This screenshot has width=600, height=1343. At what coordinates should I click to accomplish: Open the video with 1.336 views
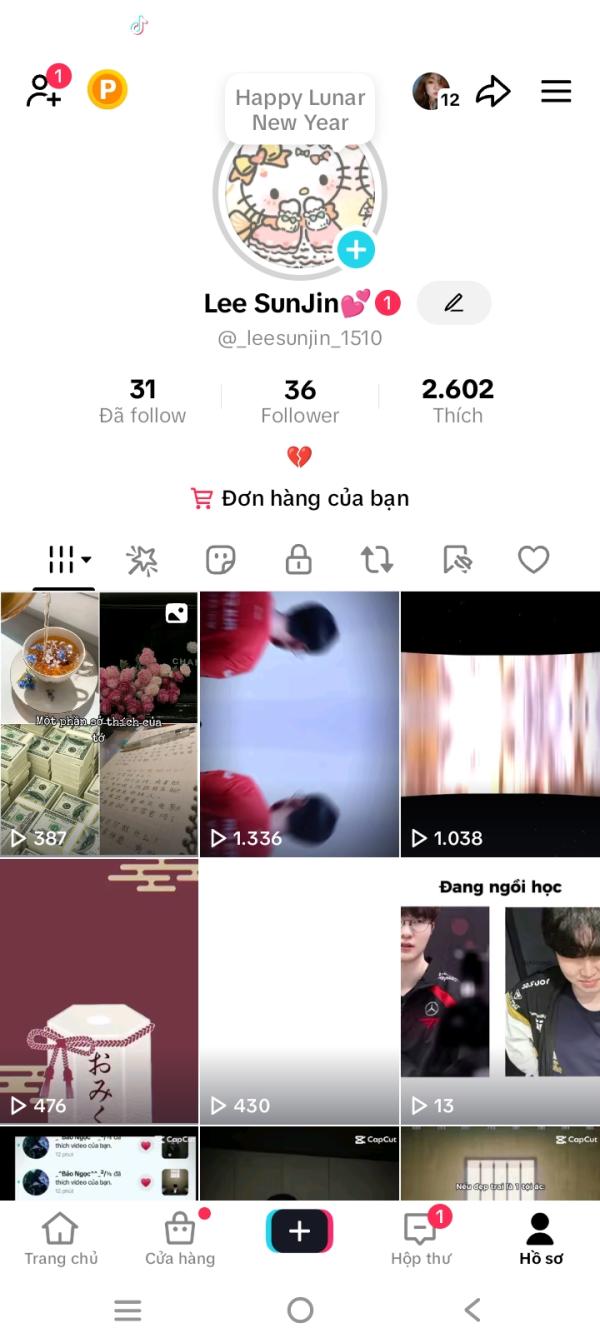[x=299, y=724]
